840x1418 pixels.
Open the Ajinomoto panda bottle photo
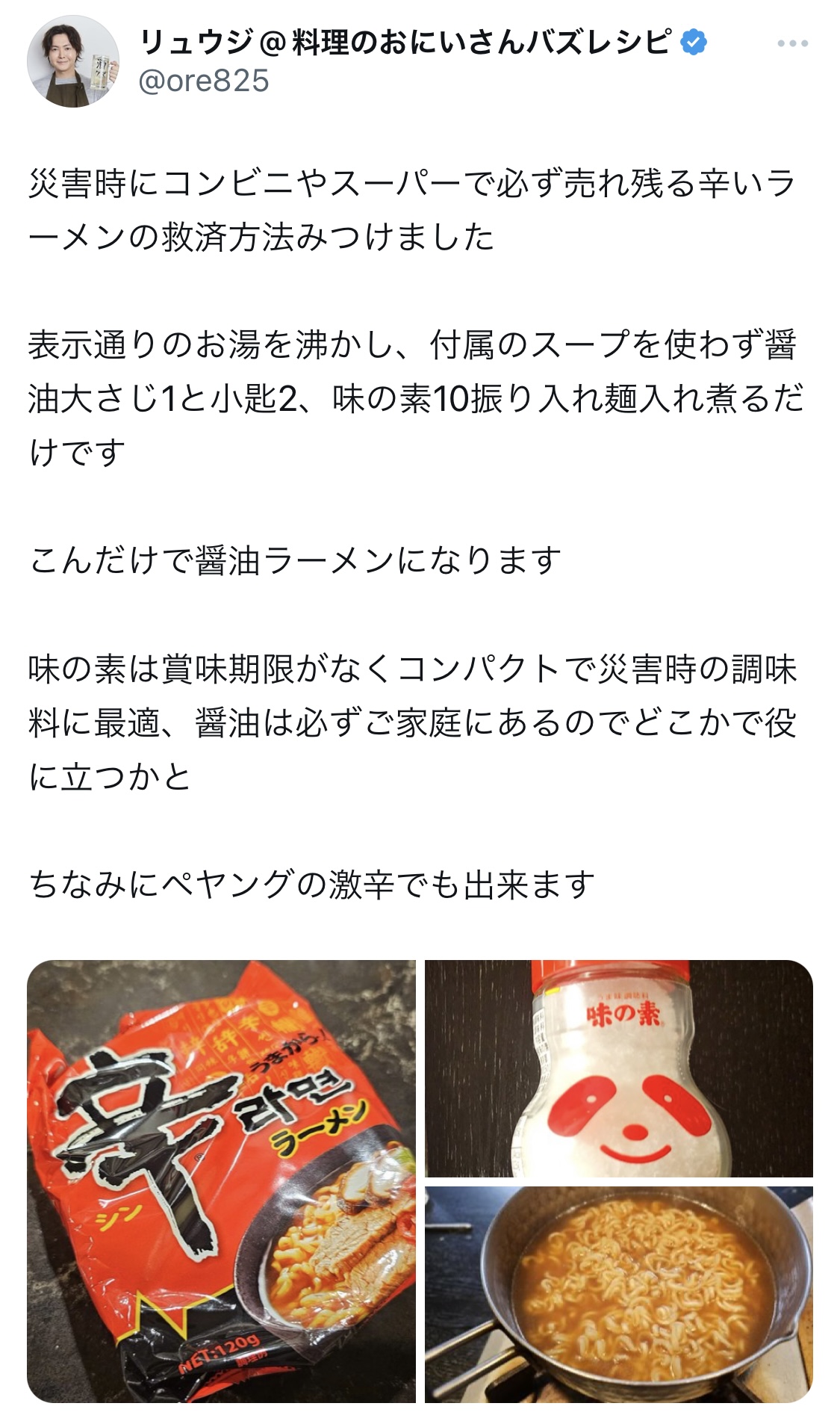point(618,1068)
